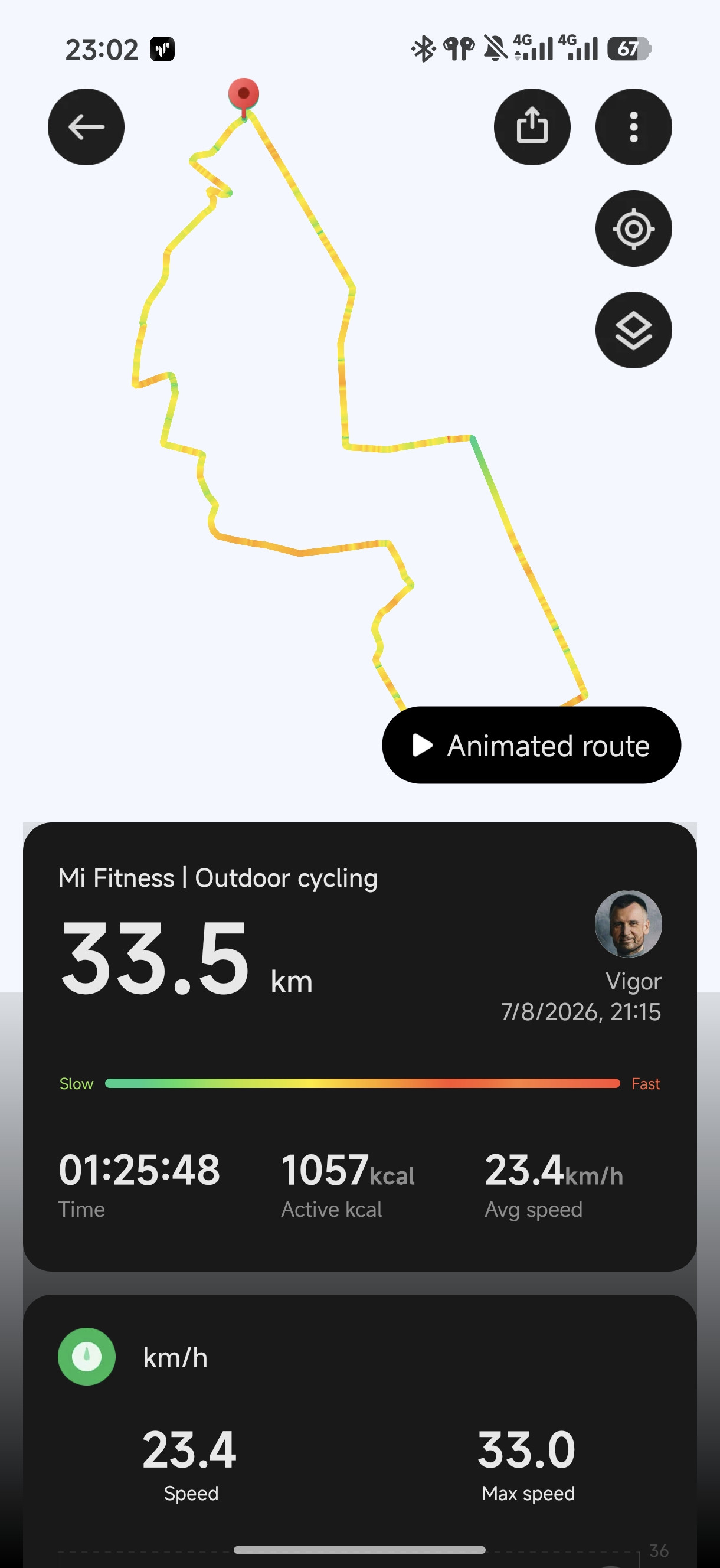Change the map layers

(x=634, y=330)
